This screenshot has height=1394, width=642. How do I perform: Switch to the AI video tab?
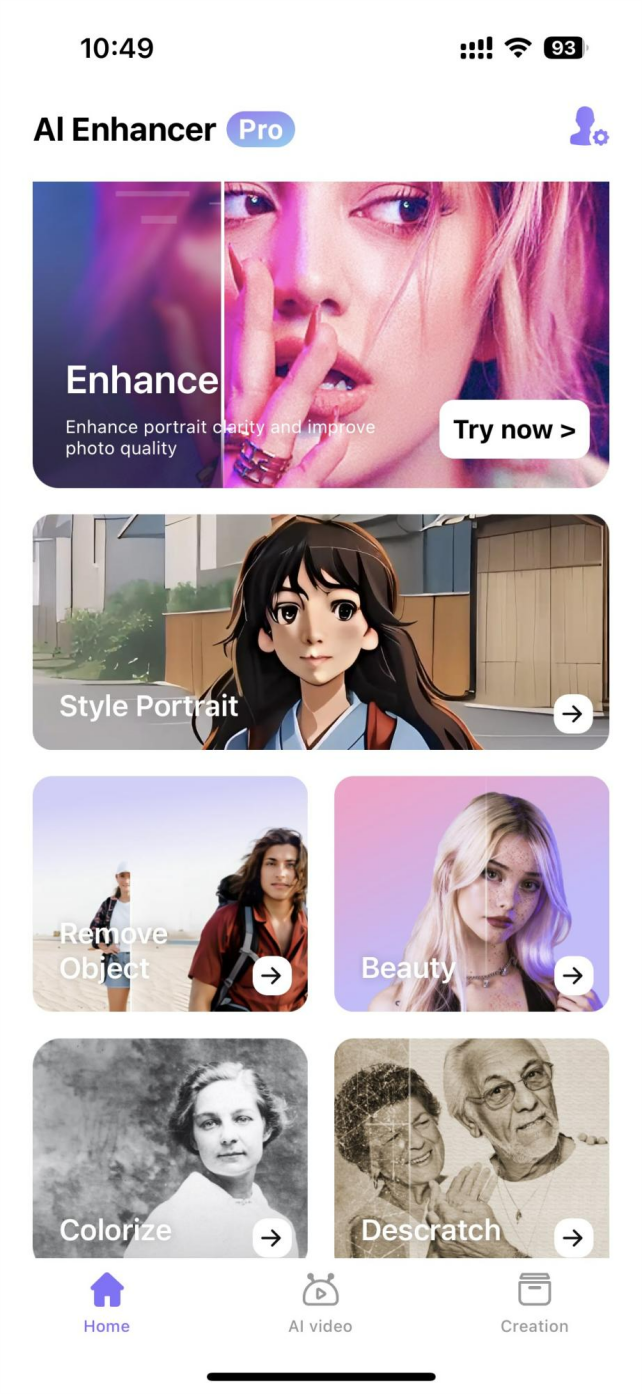click(320, 1303)
